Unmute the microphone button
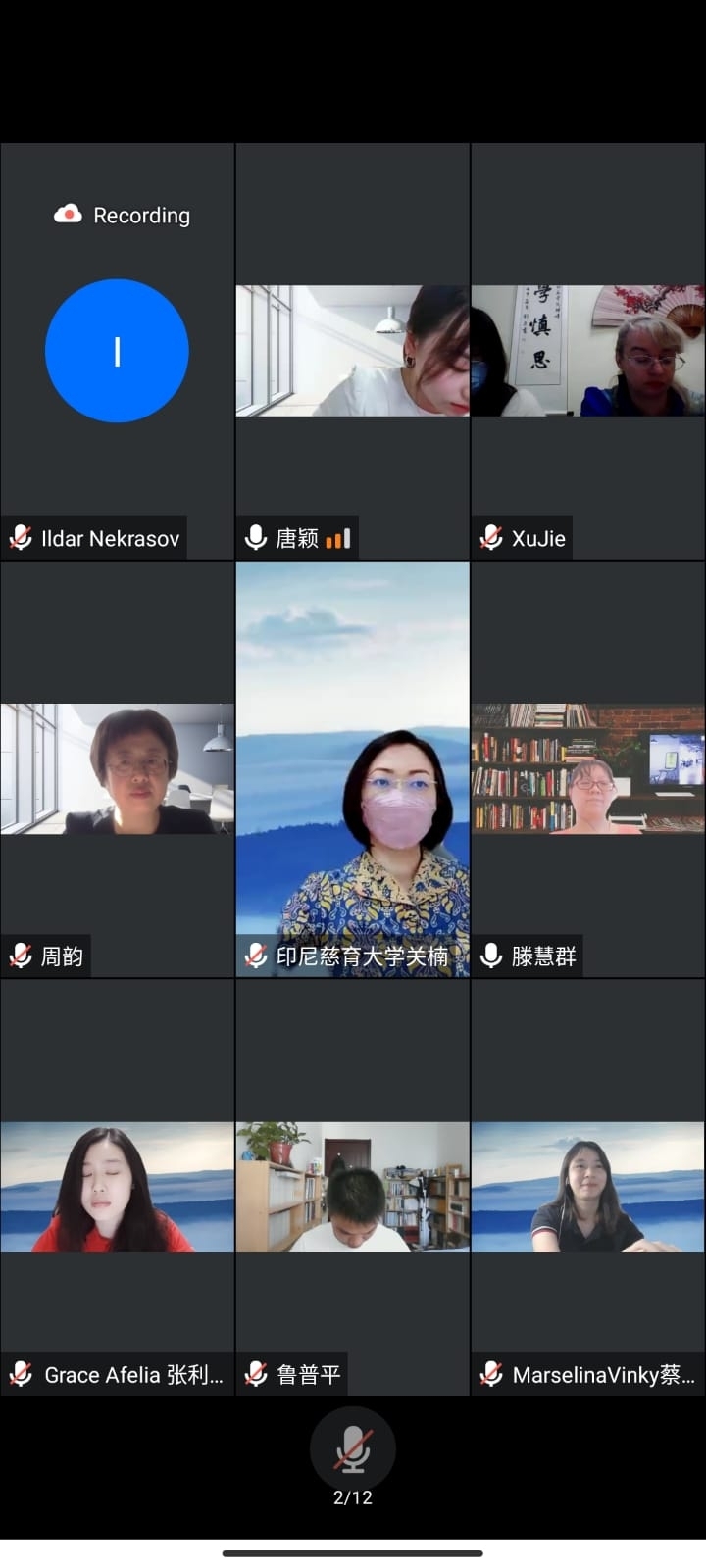The height and width of the screenshot is (1568, 706). tap(352, 1448)
